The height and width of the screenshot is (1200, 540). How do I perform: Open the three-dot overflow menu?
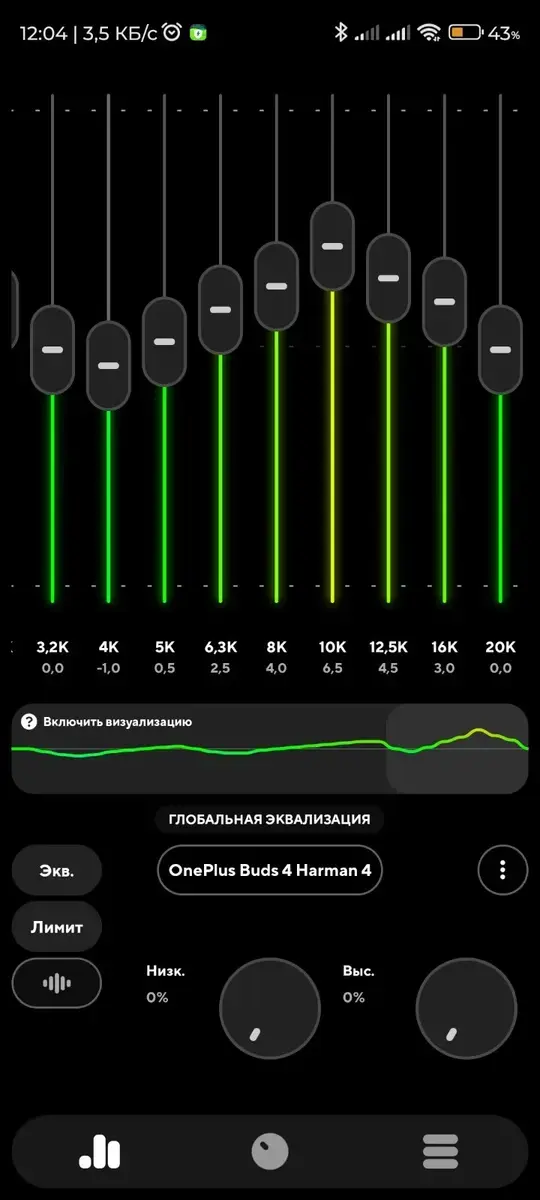(503, 871)
